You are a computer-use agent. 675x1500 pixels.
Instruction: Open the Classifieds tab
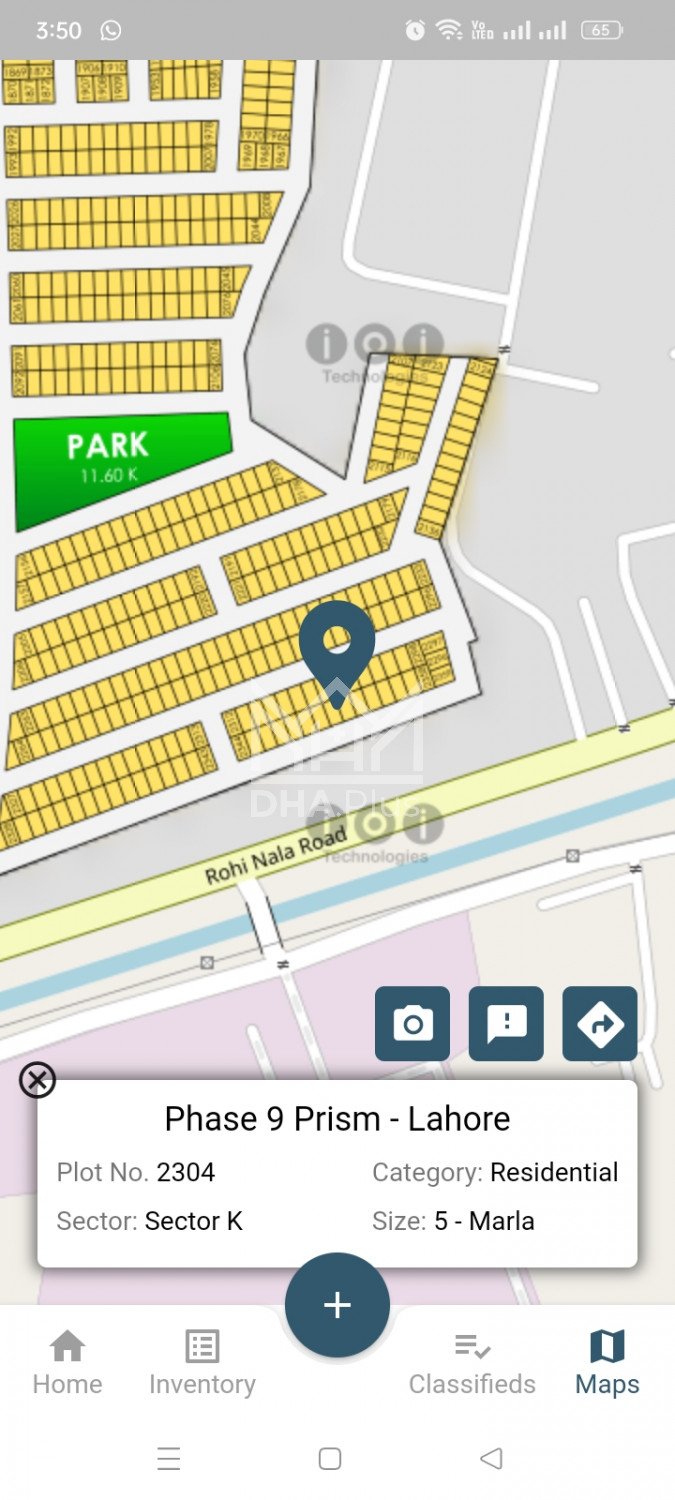click(x=472, y=1363)
